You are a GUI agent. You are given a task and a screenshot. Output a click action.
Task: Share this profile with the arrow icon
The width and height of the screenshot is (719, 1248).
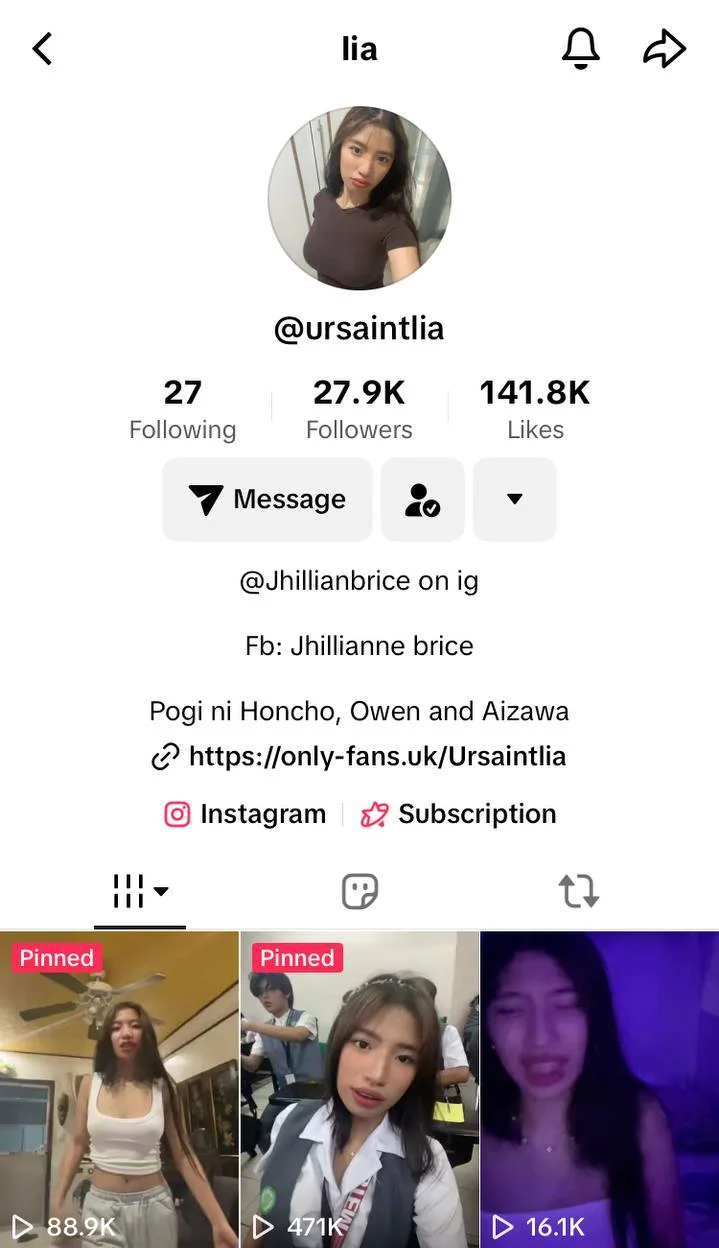pos(664,48)
